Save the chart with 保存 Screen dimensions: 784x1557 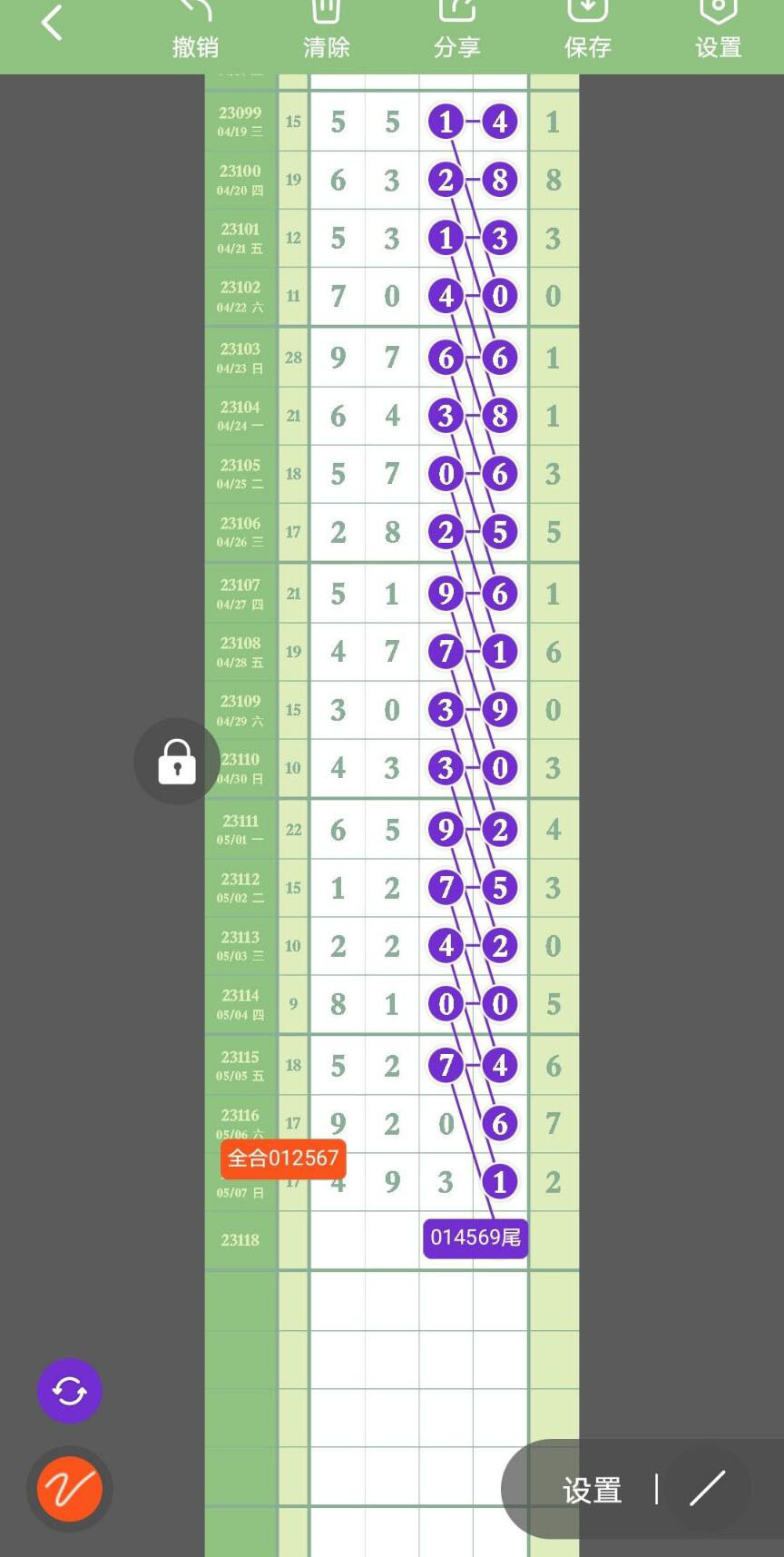587,29
